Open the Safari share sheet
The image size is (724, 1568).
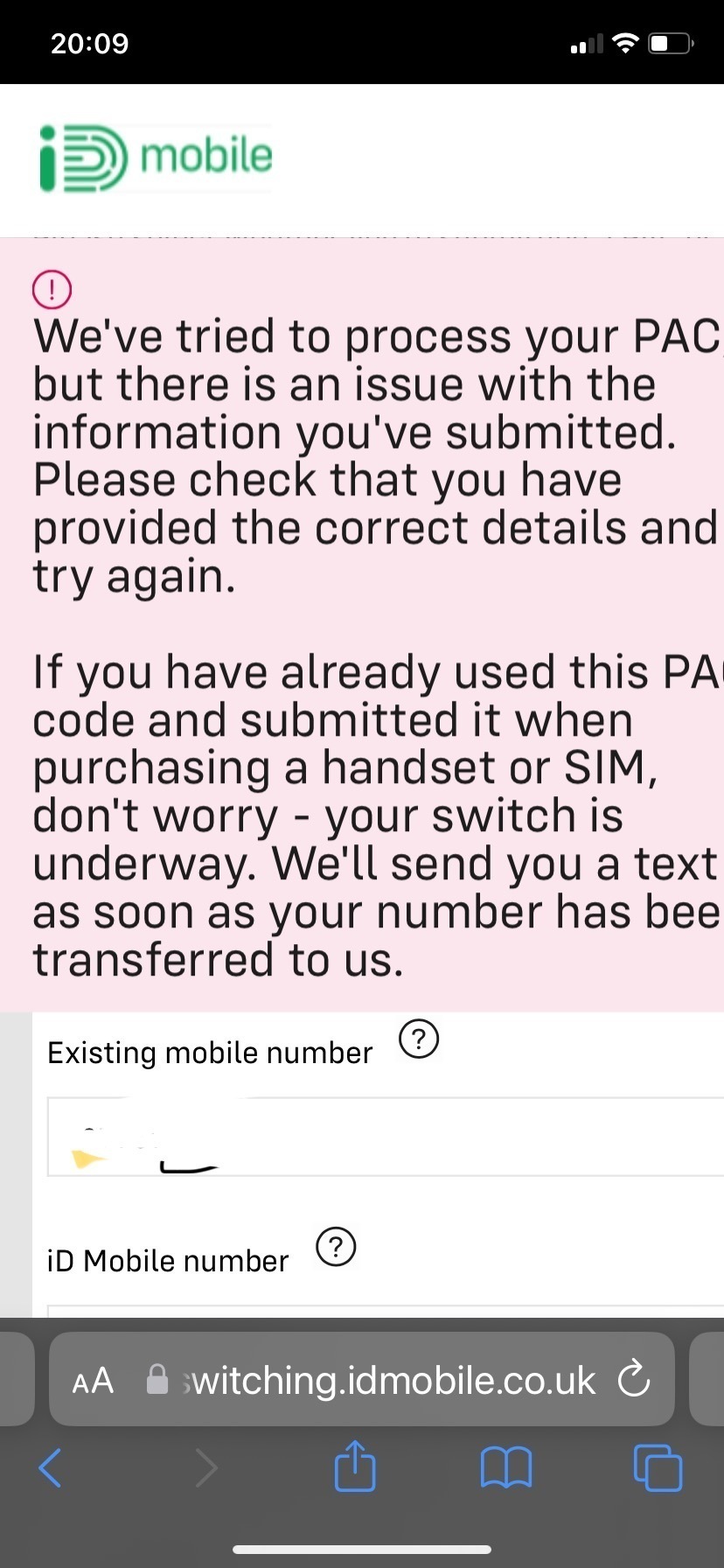[x=355, y=1466]
